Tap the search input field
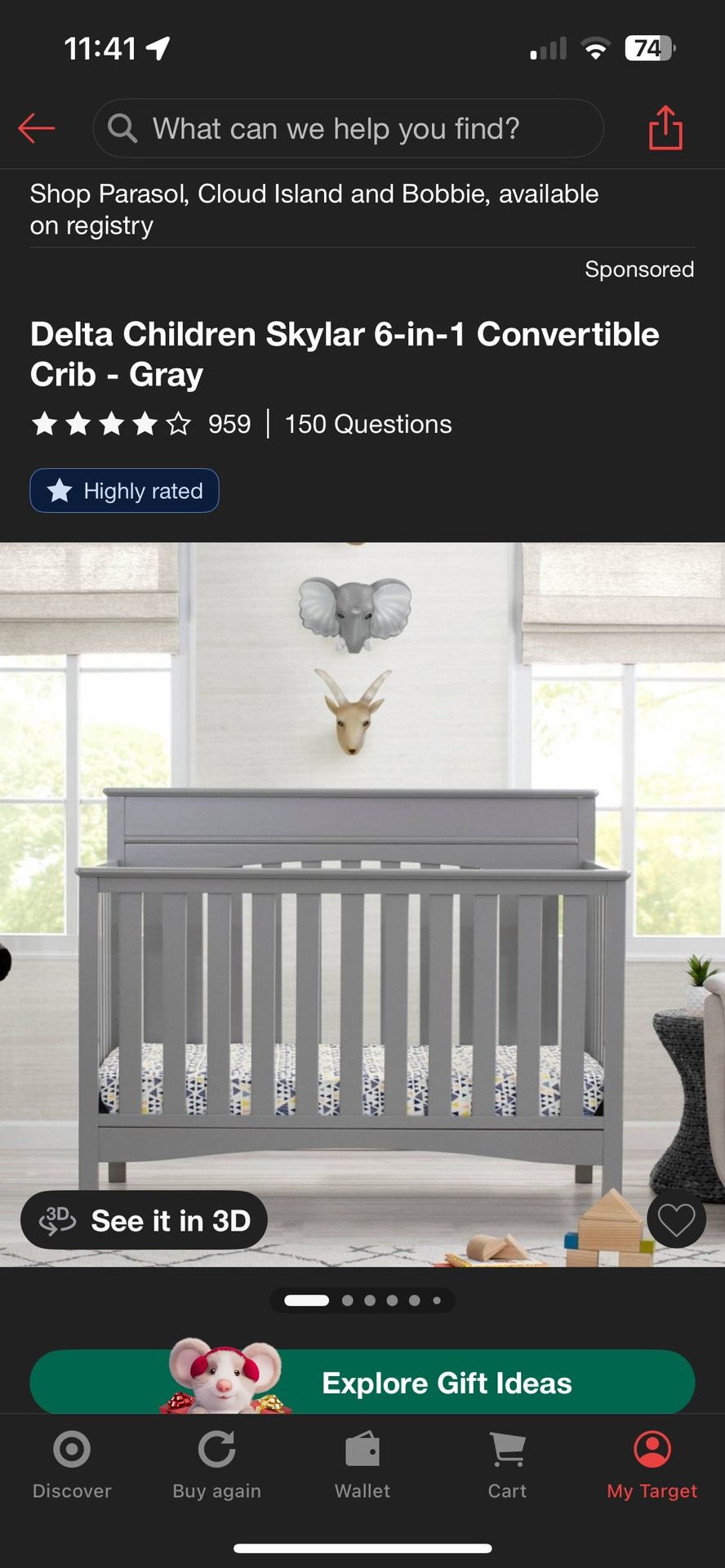 coord(349,127)
